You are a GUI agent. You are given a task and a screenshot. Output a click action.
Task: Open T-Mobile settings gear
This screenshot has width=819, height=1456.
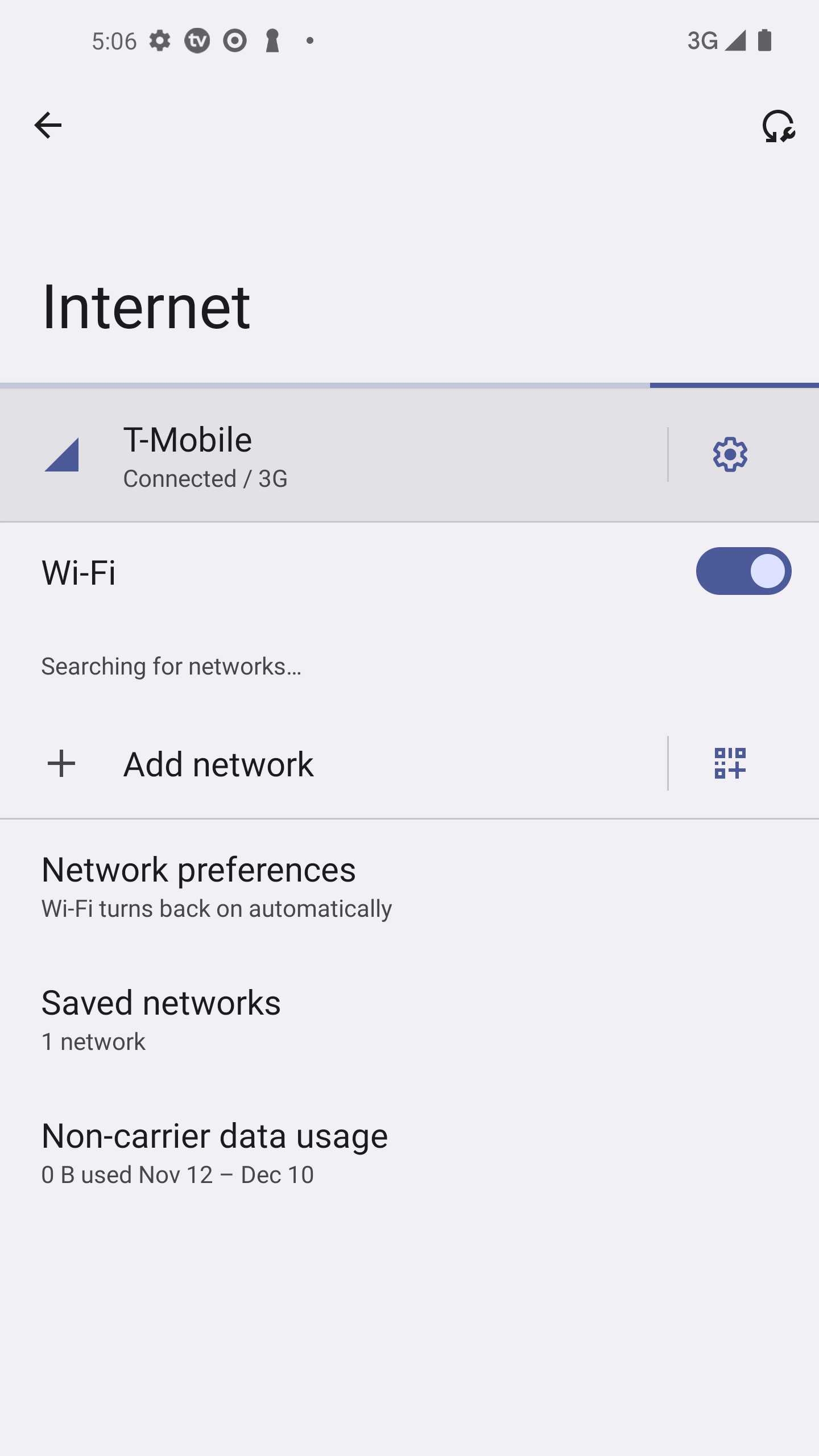[730, 454]
